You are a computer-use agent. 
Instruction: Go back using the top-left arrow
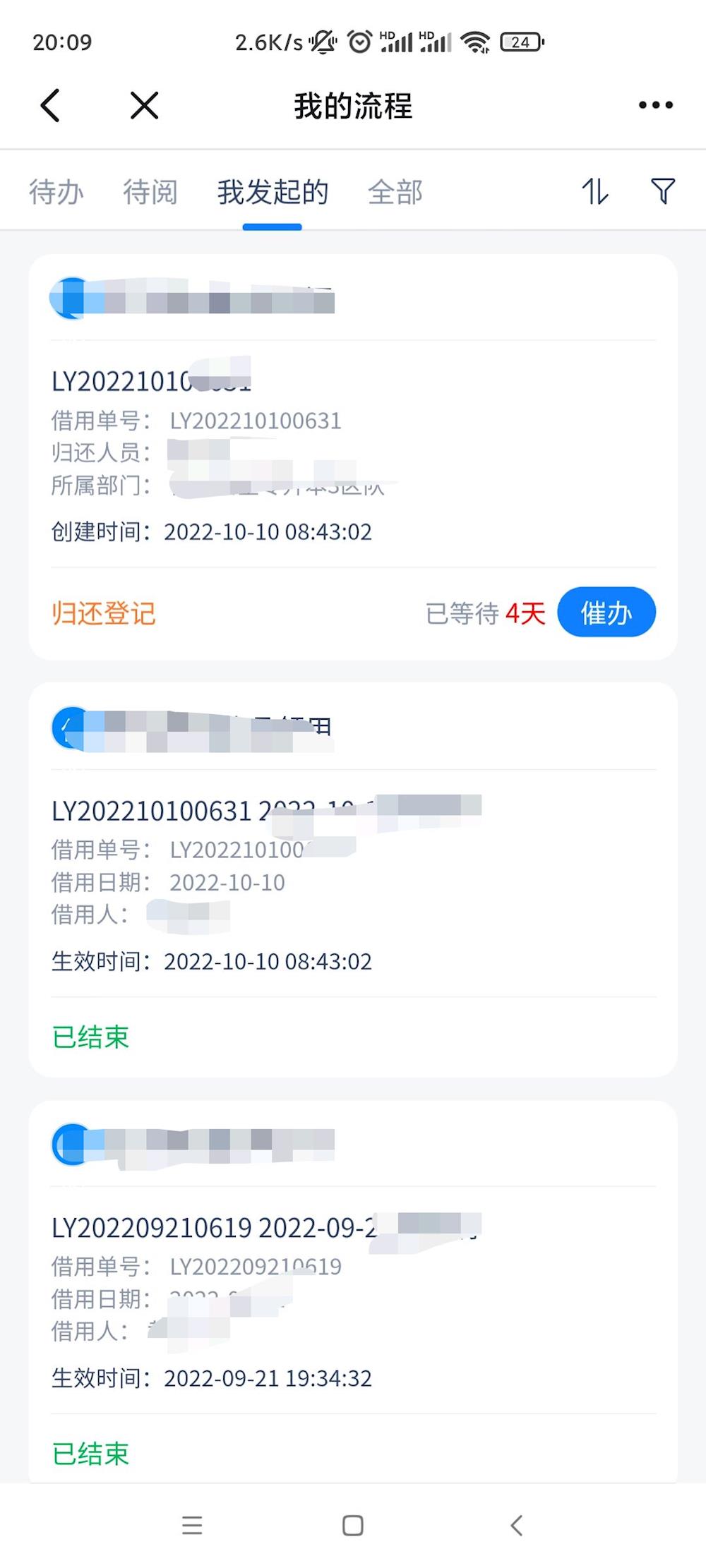click(50, 106)
